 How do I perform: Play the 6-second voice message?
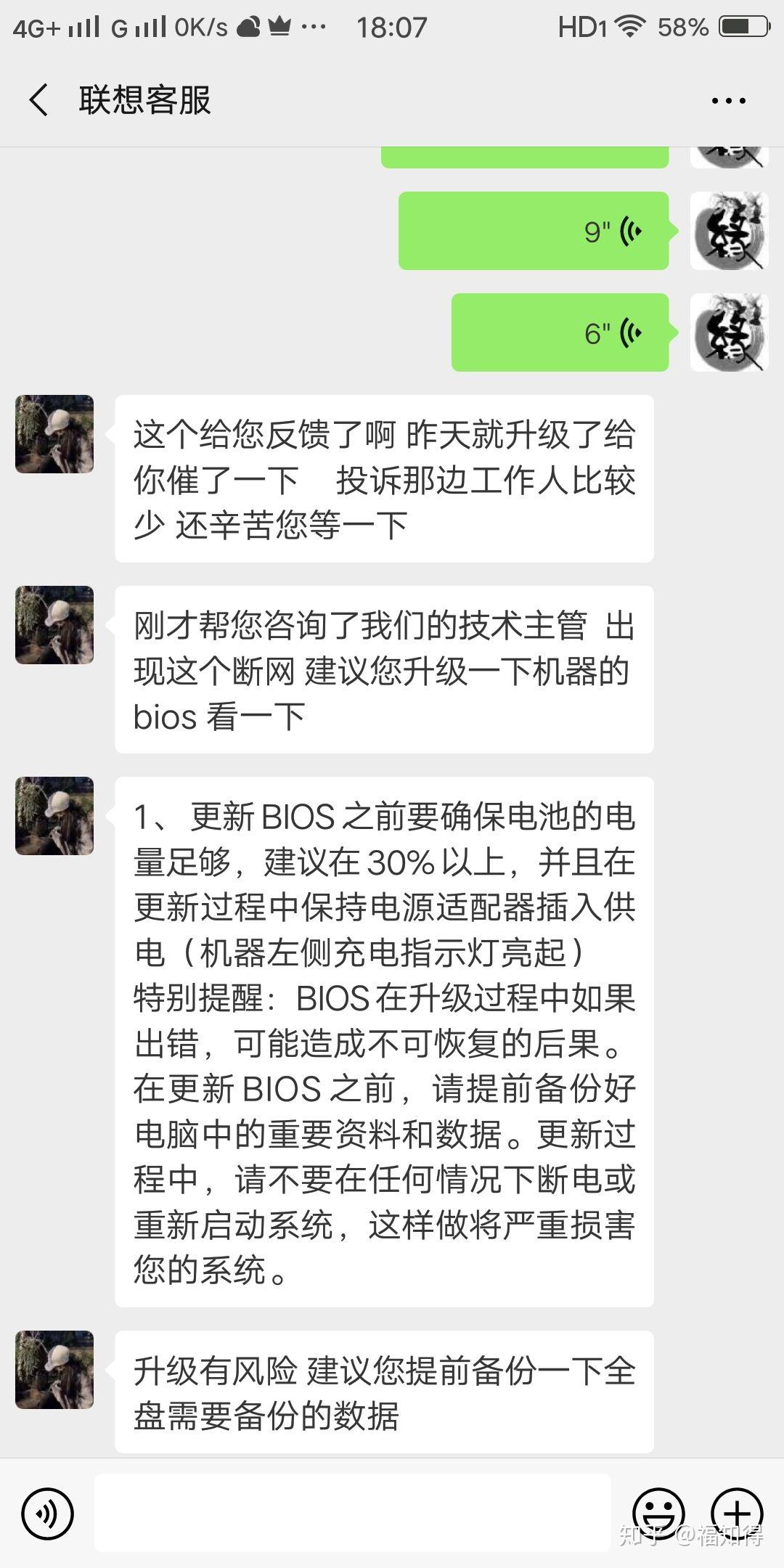[x=560, y=332]
